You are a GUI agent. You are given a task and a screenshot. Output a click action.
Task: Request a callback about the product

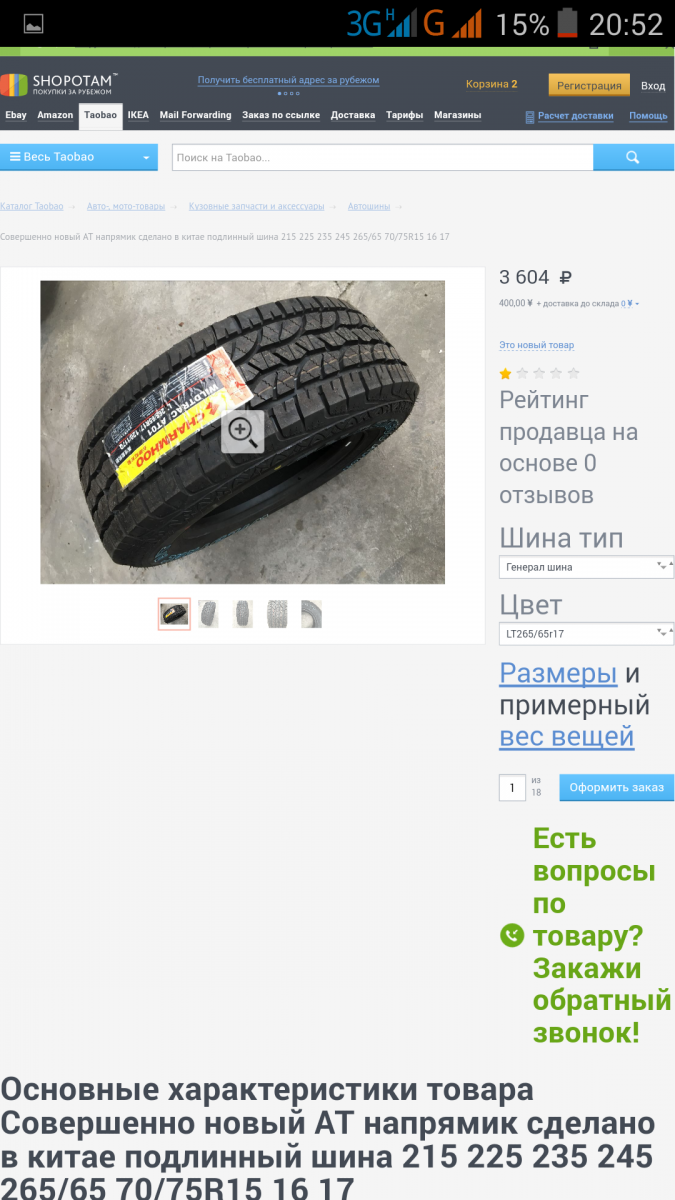[585, 936]
